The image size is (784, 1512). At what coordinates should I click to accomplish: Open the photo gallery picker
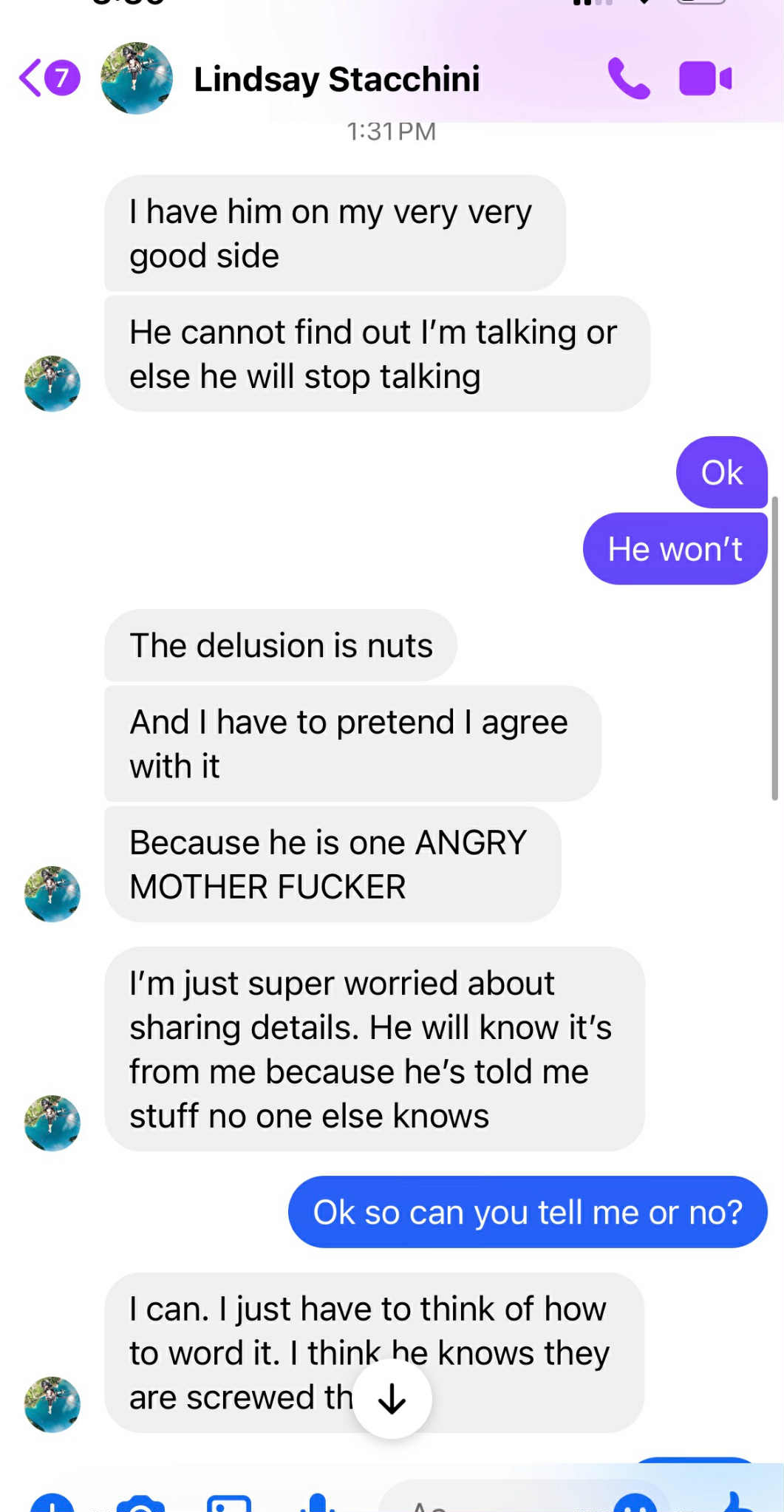click(229, 1505)
